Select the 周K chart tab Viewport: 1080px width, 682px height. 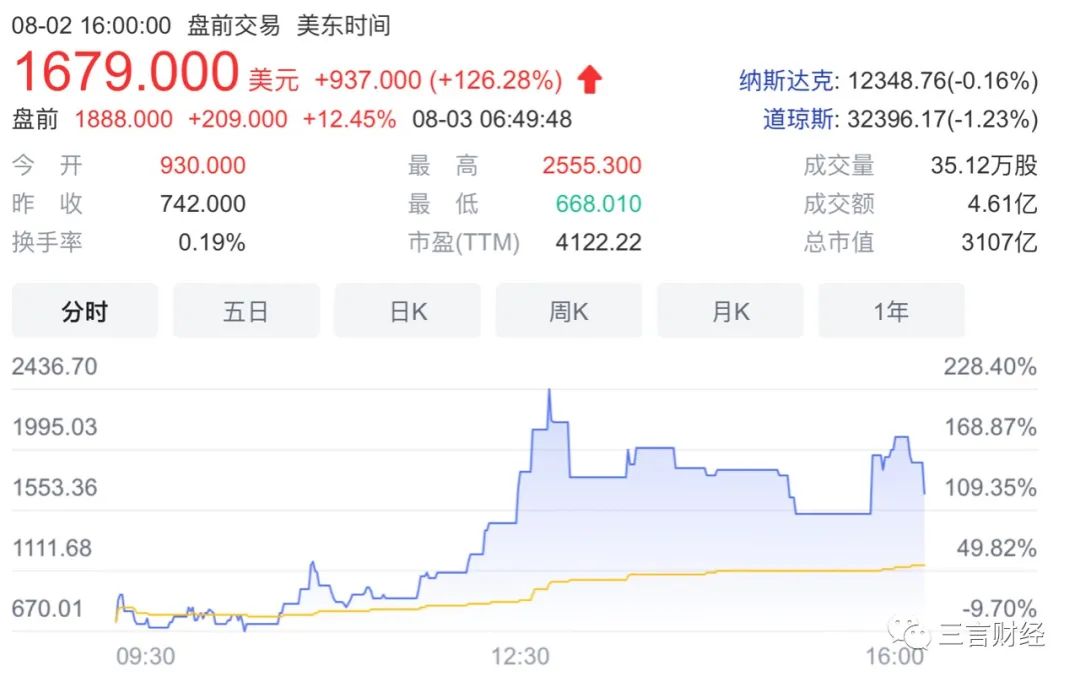point(569,311)
